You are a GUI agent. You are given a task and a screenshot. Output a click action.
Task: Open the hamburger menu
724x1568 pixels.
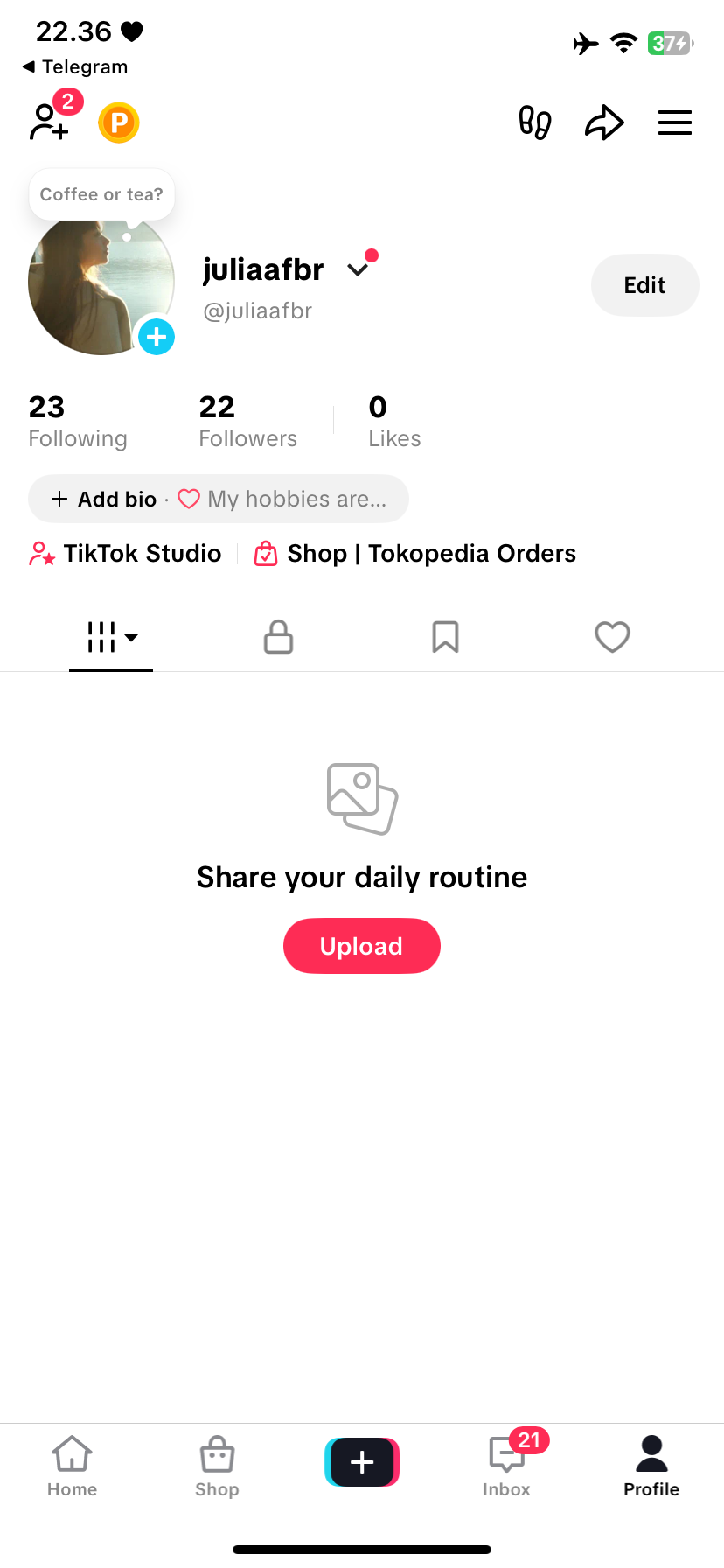click(674, 122)
